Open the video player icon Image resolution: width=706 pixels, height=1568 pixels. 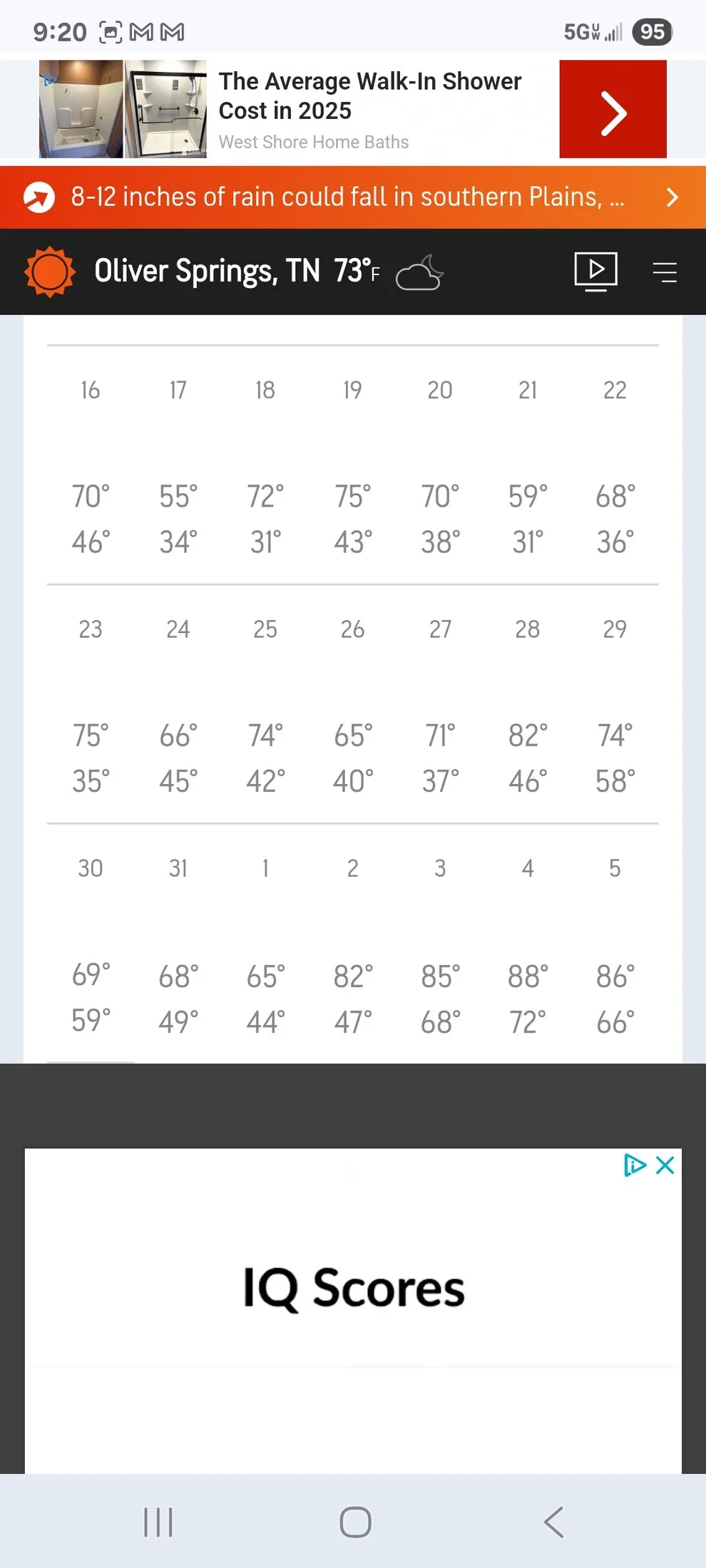click(x=595, y=272)
